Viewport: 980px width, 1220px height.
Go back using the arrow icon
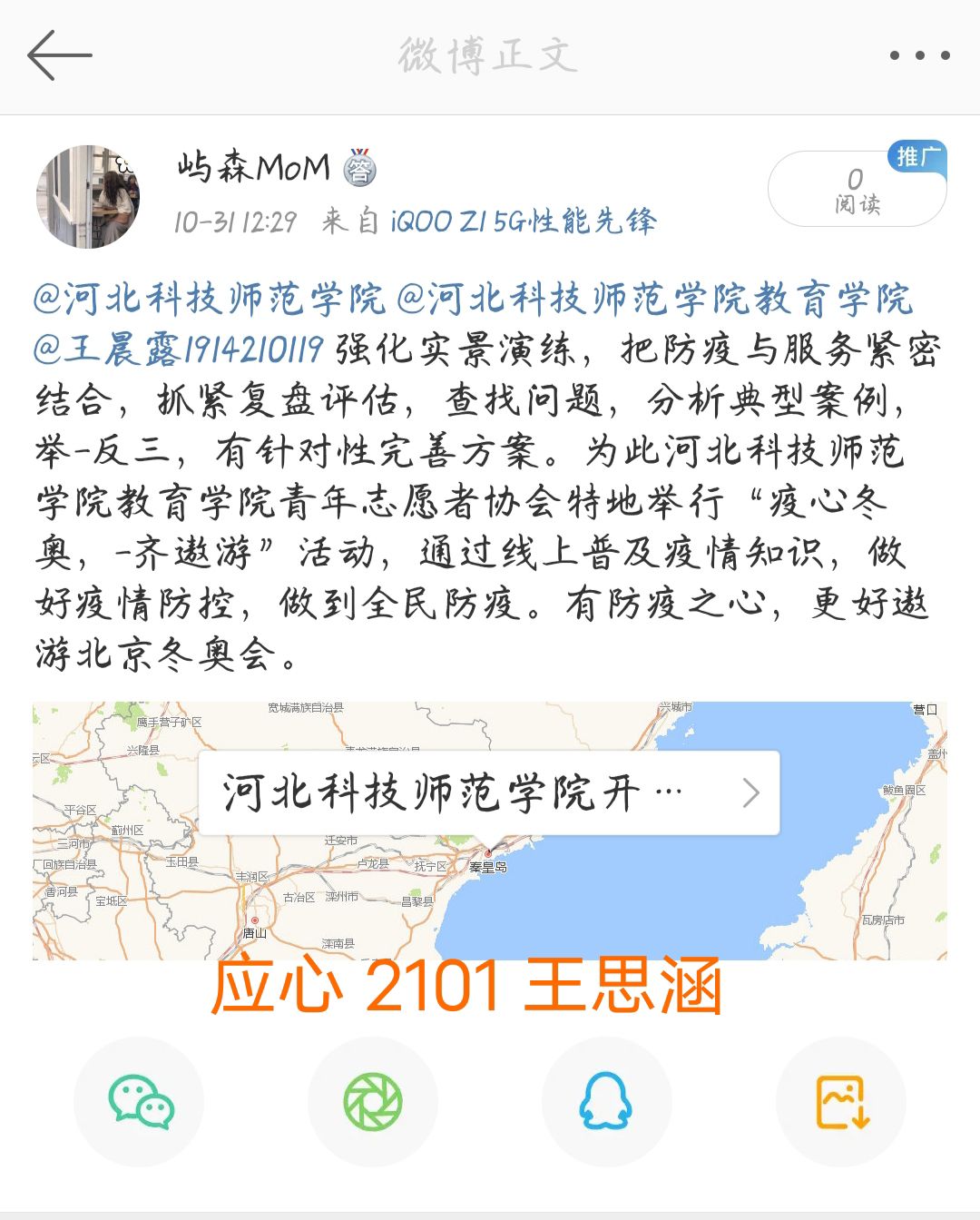(59, 55)
